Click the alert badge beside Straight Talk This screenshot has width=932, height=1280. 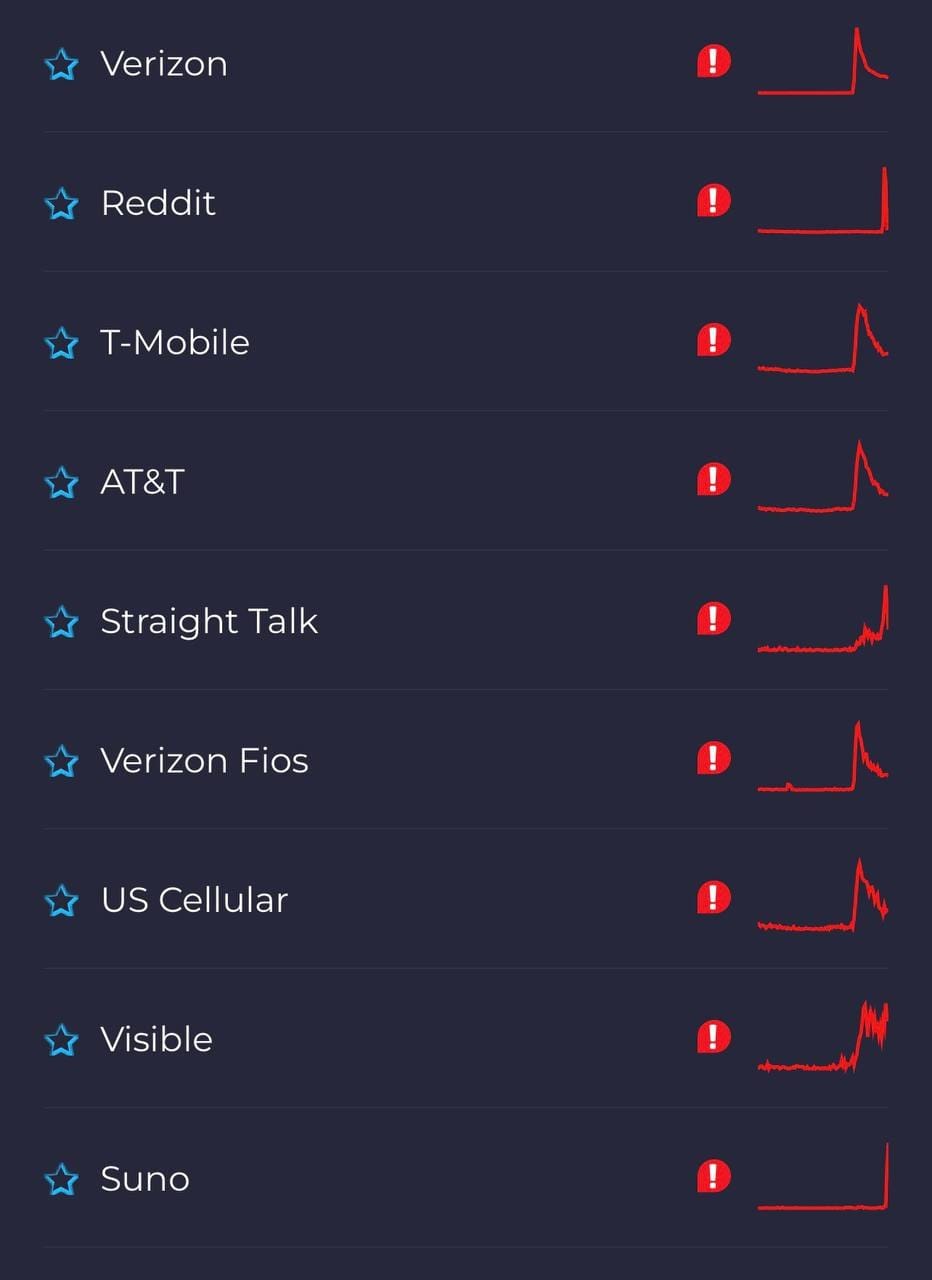click(712, 621)
